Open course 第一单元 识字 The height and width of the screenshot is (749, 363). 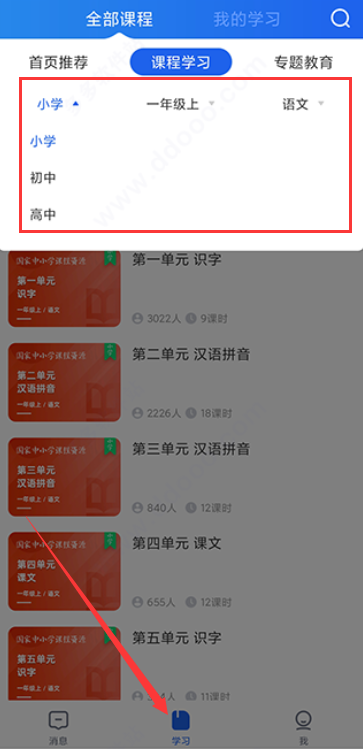182,288
